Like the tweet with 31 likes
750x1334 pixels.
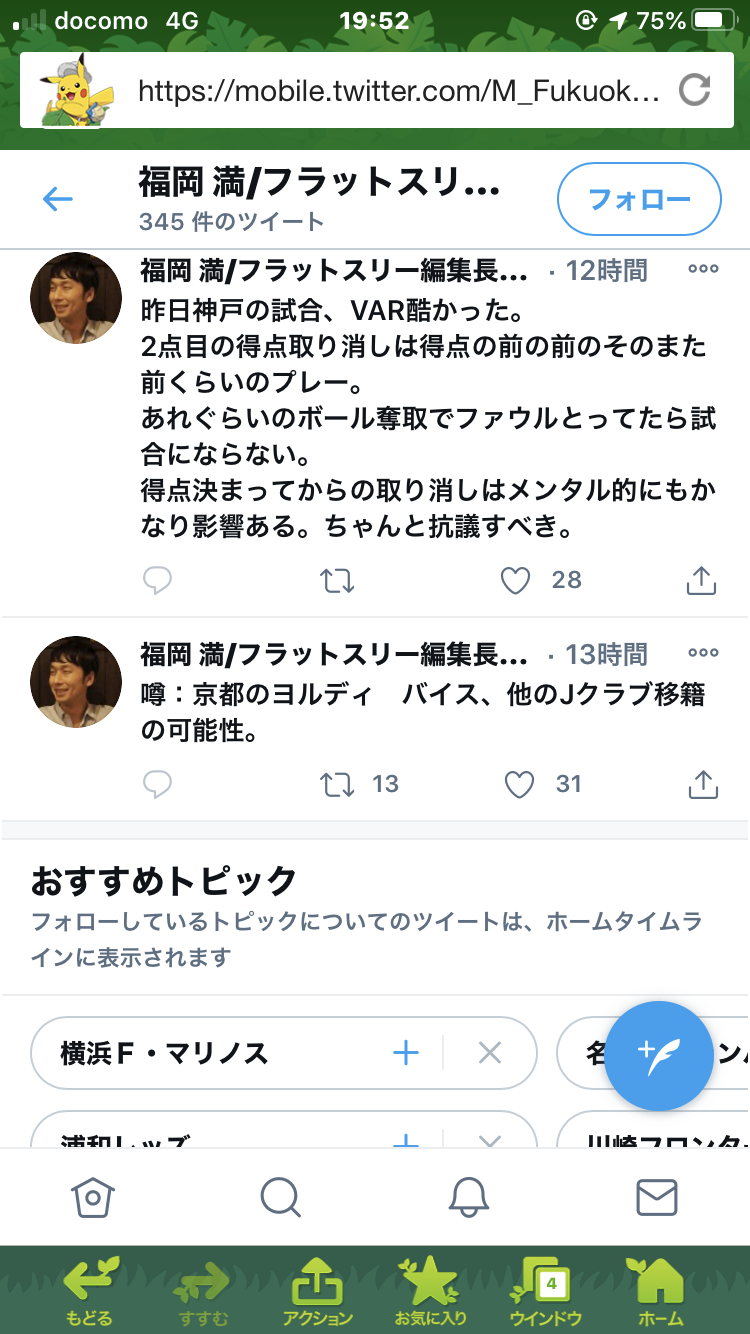click(x=519, y=784)
